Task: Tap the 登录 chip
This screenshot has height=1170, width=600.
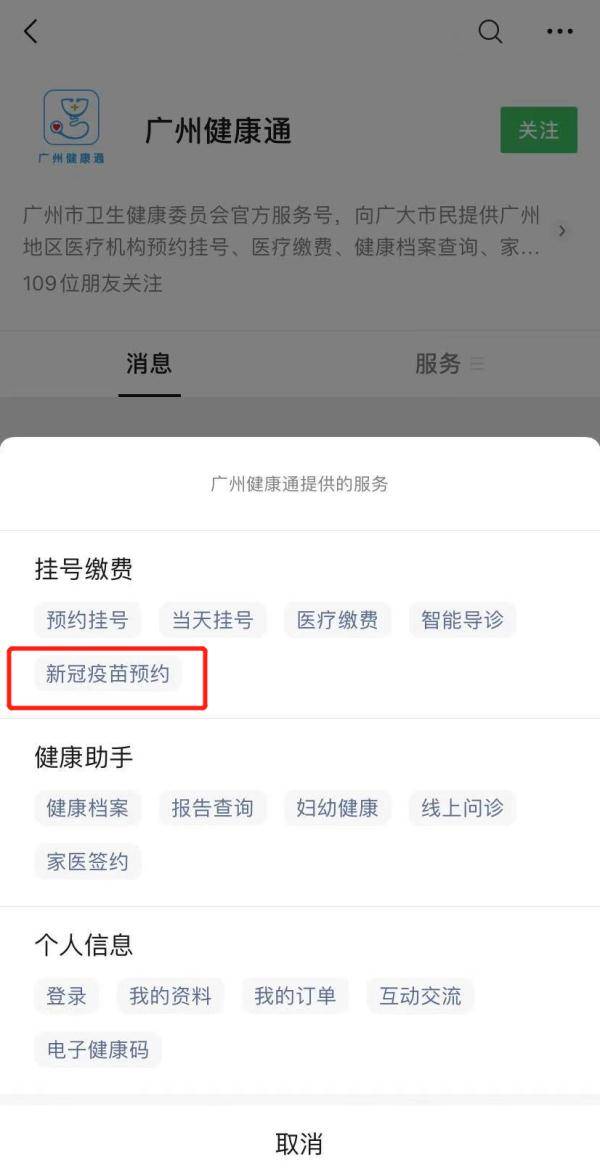Action: [x=66, y=996]
